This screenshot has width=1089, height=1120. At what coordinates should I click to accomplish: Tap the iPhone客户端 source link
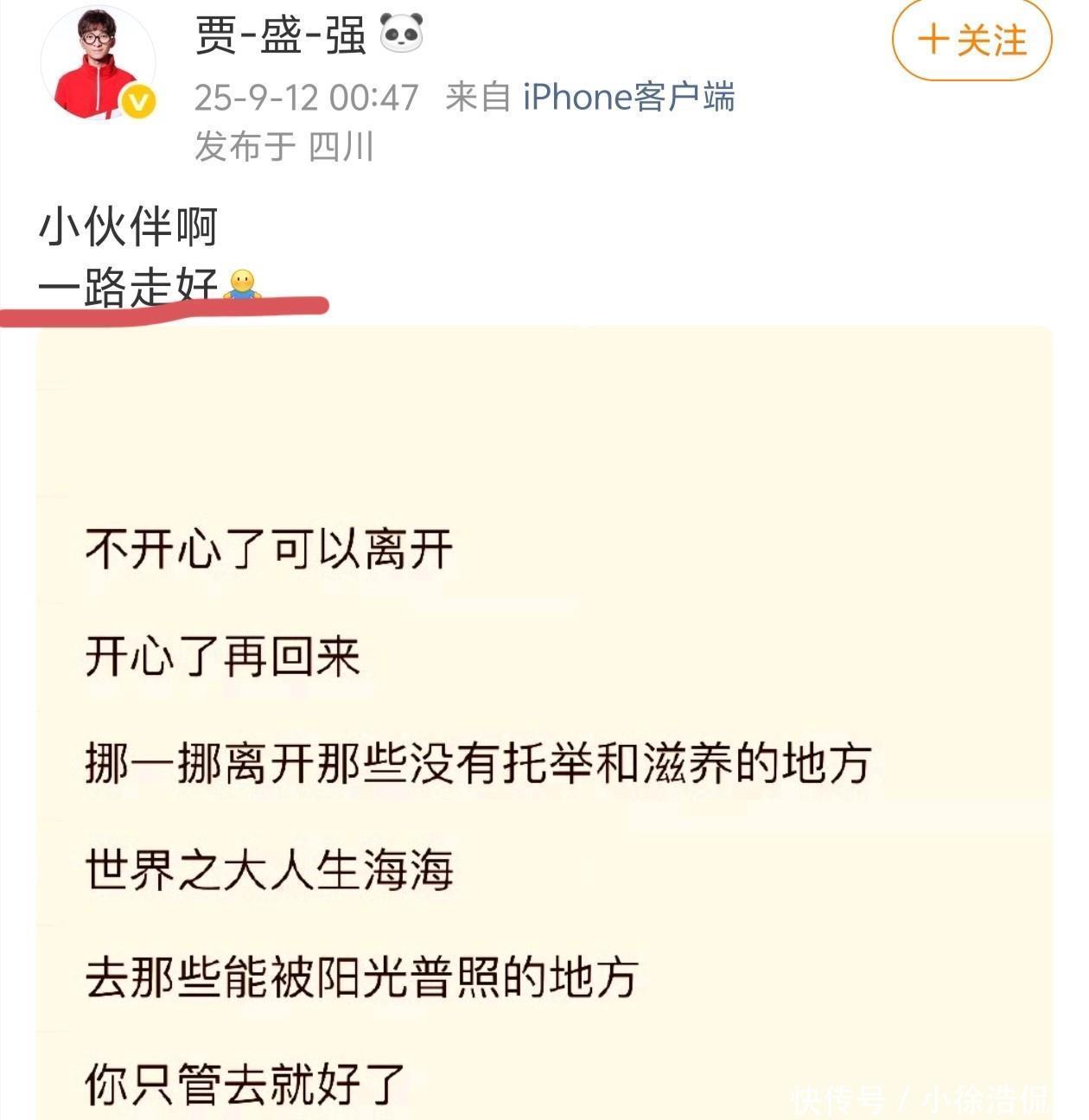click(628, 97)
